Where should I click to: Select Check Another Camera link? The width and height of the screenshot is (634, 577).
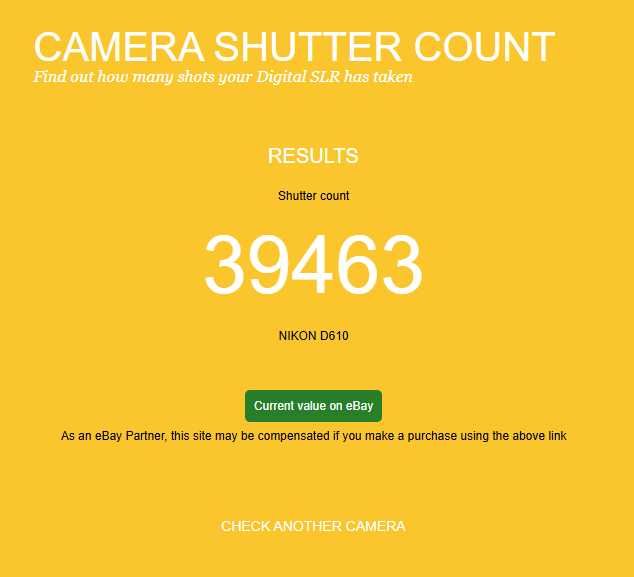tap(313, 526)
